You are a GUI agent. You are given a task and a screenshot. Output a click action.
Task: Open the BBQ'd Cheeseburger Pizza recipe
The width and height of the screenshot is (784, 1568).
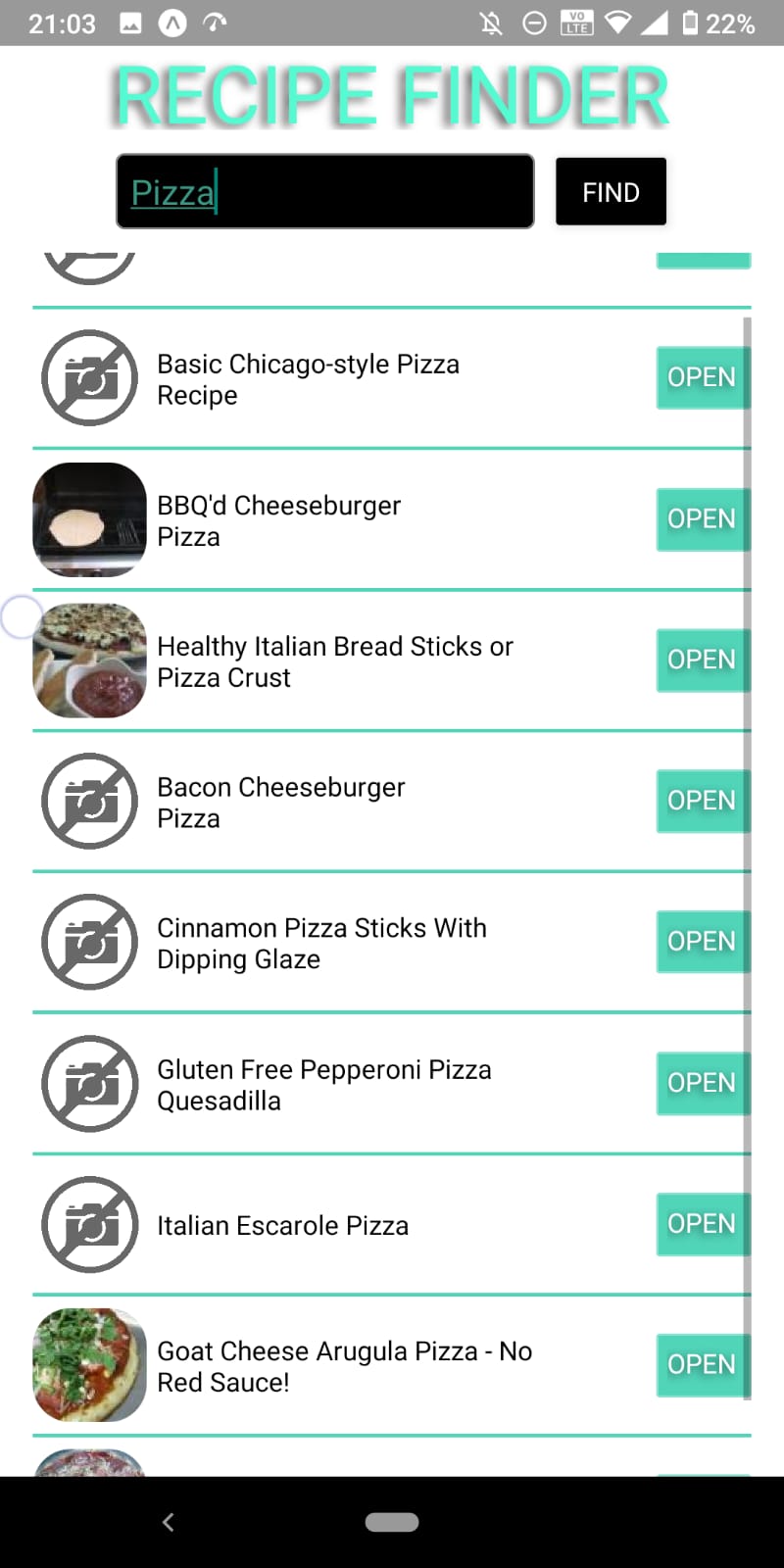pos(702,518)
